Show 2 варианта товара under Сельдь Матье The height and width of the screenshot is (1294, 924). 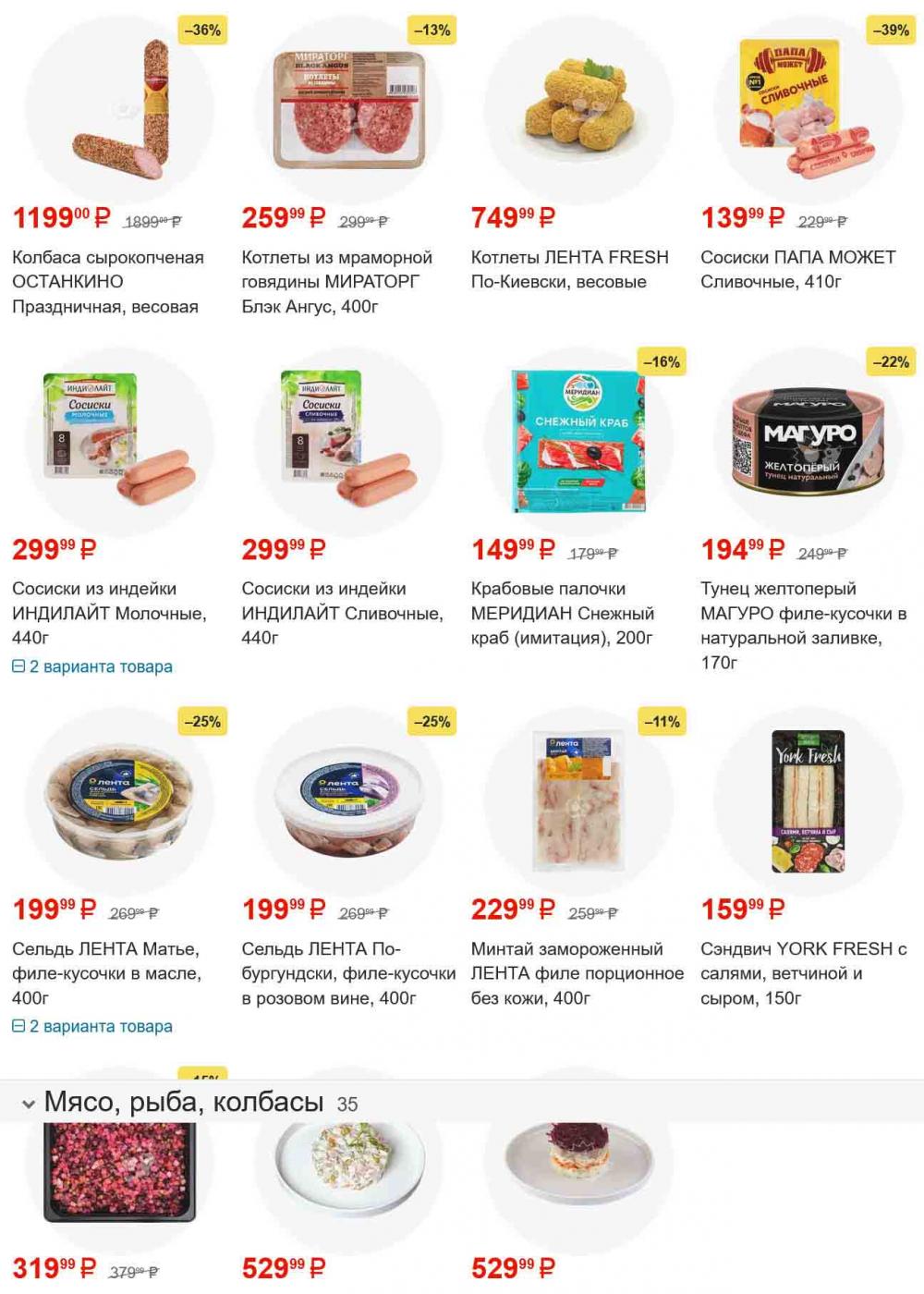92,1026
